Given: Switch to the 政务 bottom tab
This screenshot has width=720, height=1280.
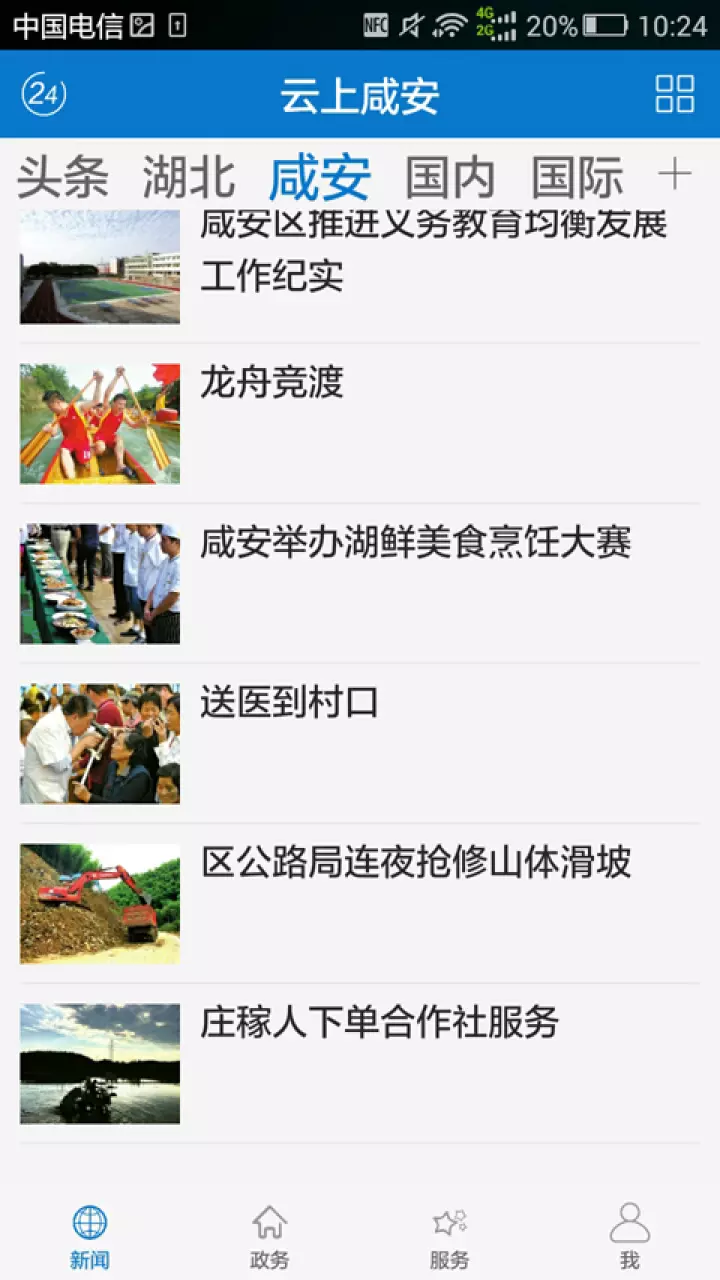Looking at the screenshot, I should [x=270, y=1237].
